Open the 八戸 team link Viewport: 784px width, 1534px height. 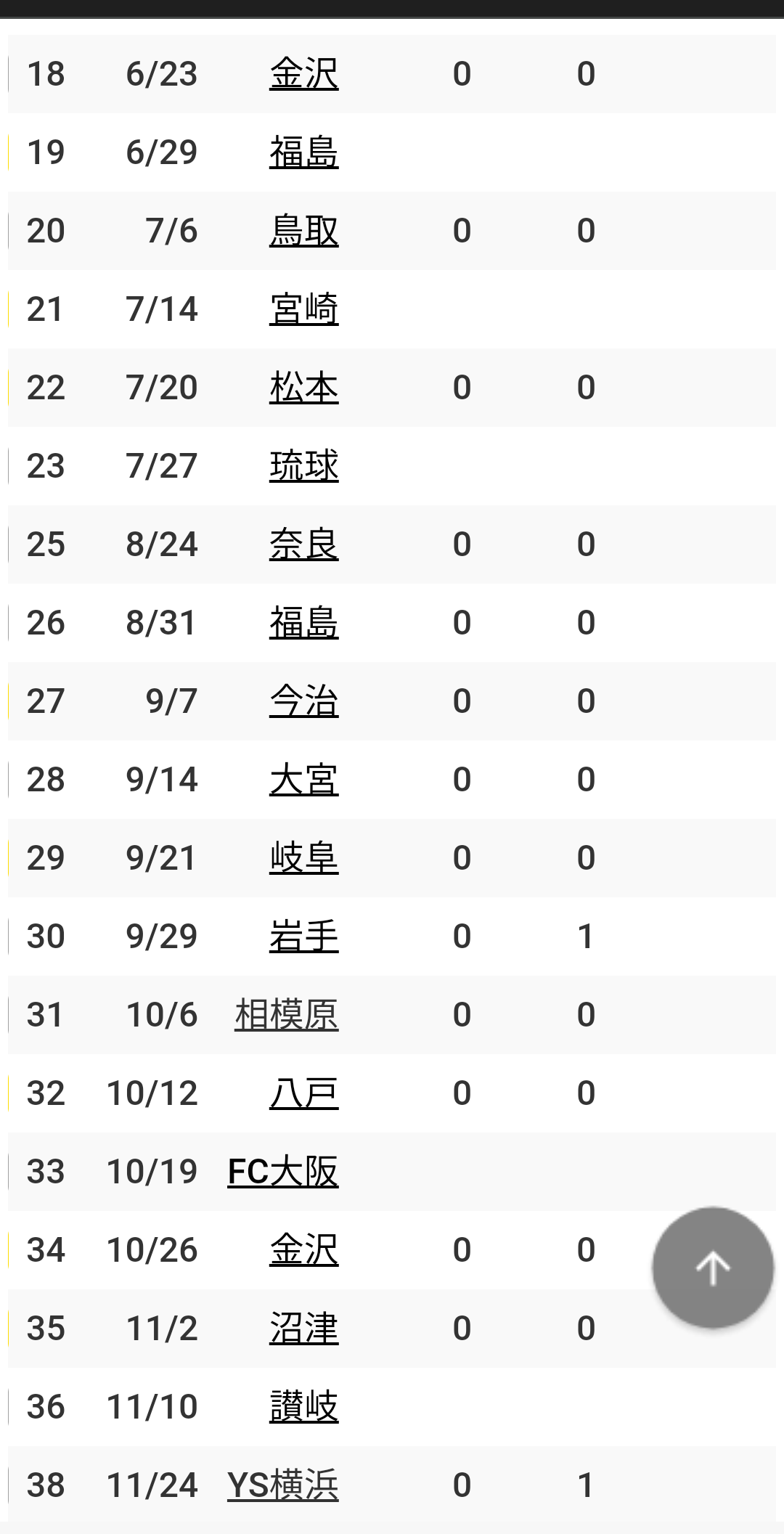click(x=304, y=1093)
